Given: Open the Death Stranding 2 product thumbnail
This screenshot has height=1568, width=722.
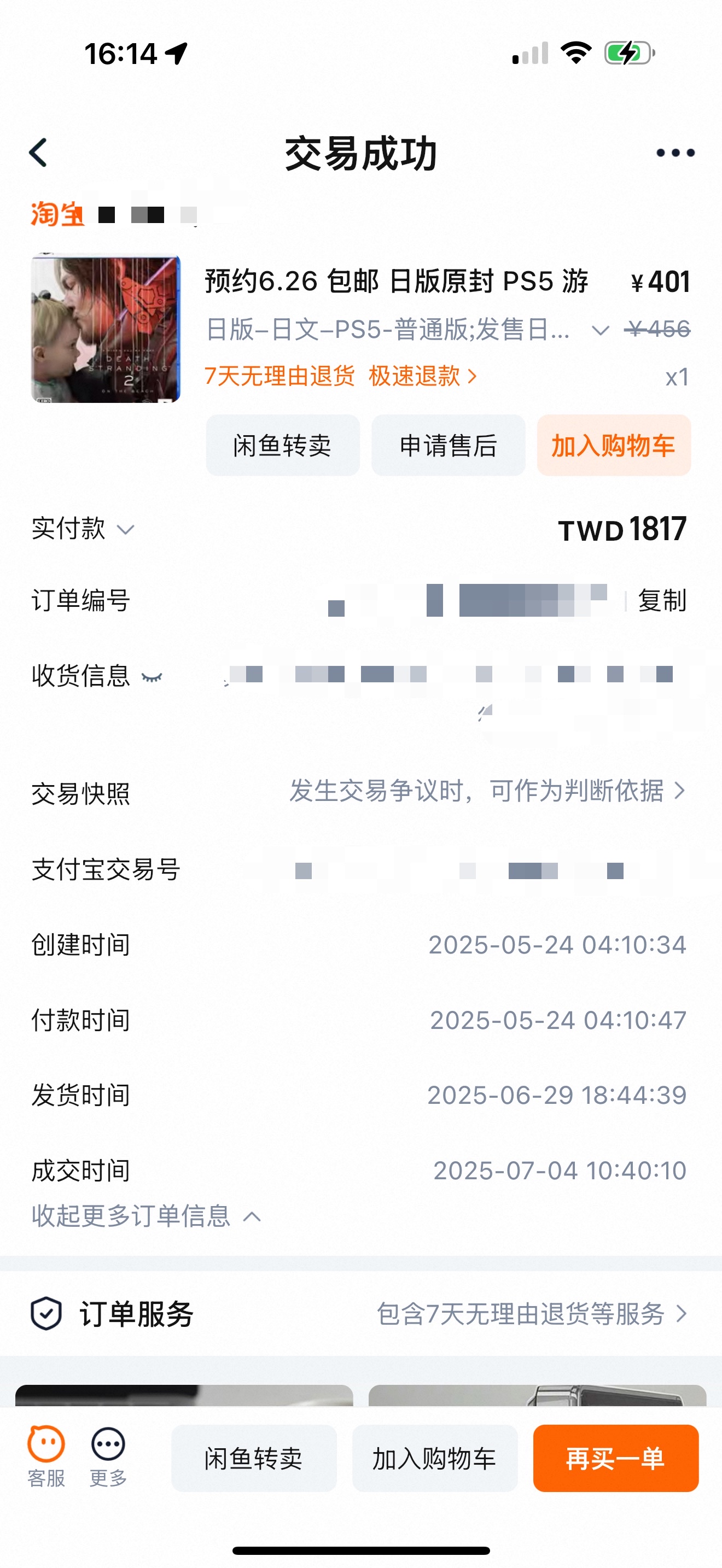Looking at the screenshot, I should point(106,329).
